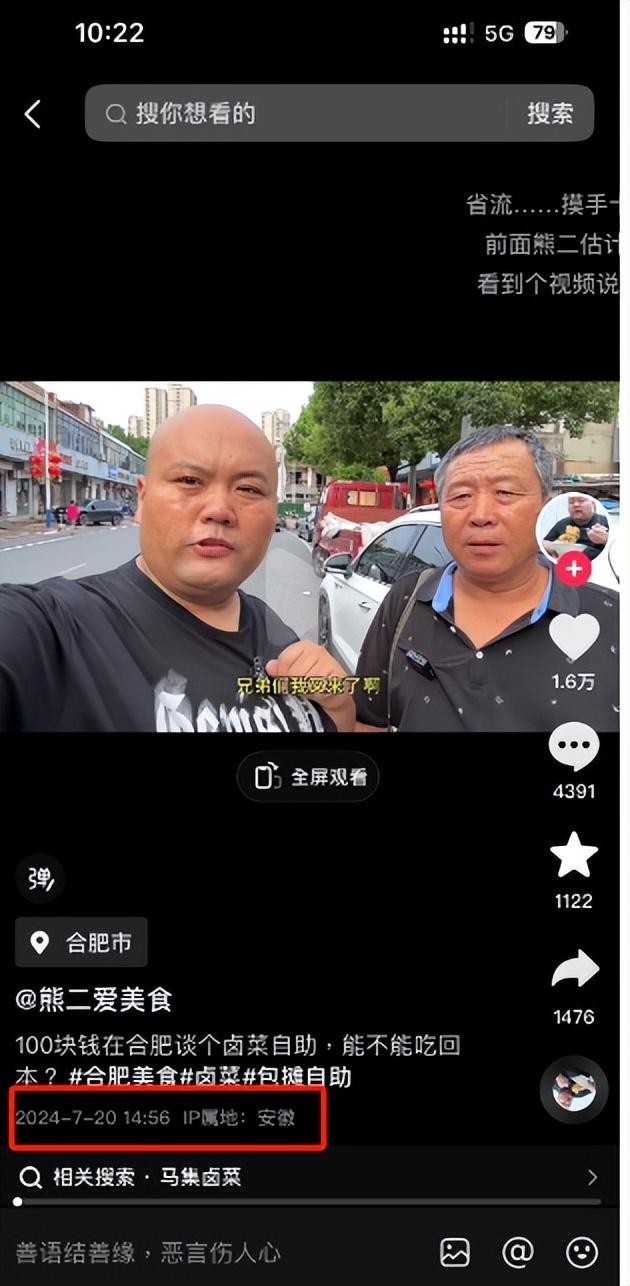This screenshot has height=1286, width=630.
Task: Attach a picture to the comment
Action: (x=455, y=1252)
